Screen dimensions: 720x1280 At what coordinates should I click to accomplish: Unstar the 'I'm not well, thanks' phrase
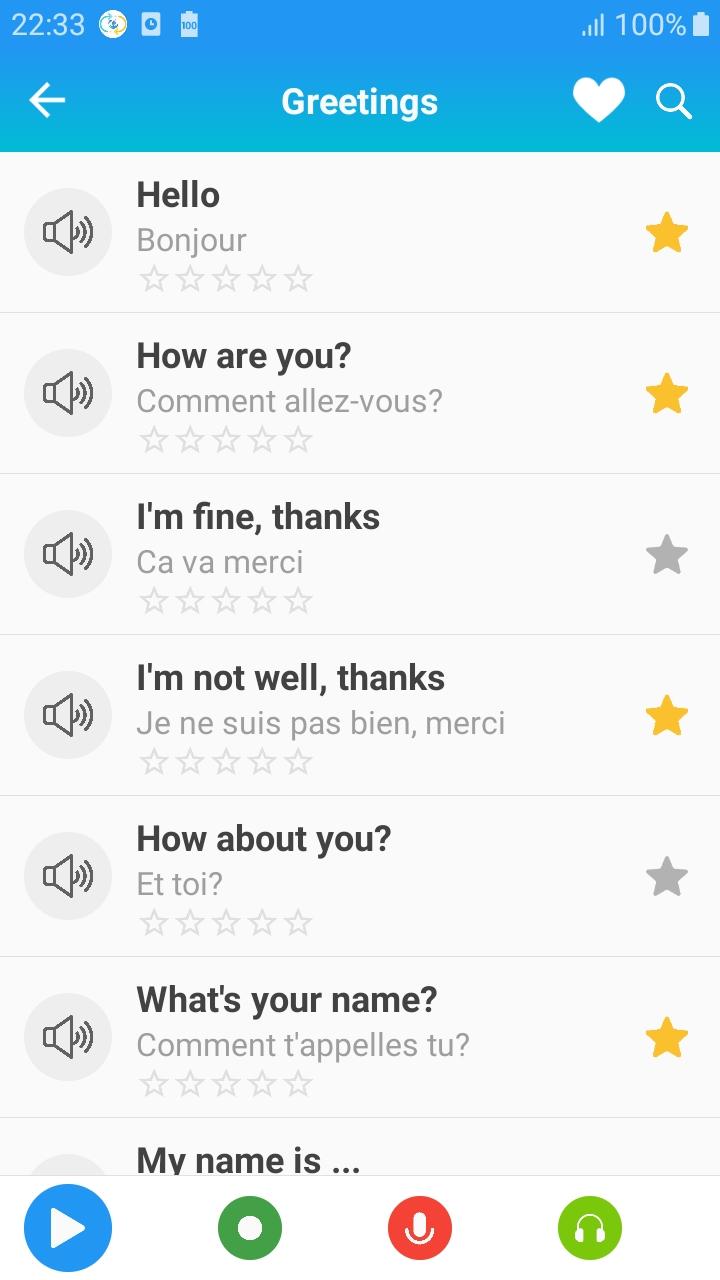pos(666,716)
